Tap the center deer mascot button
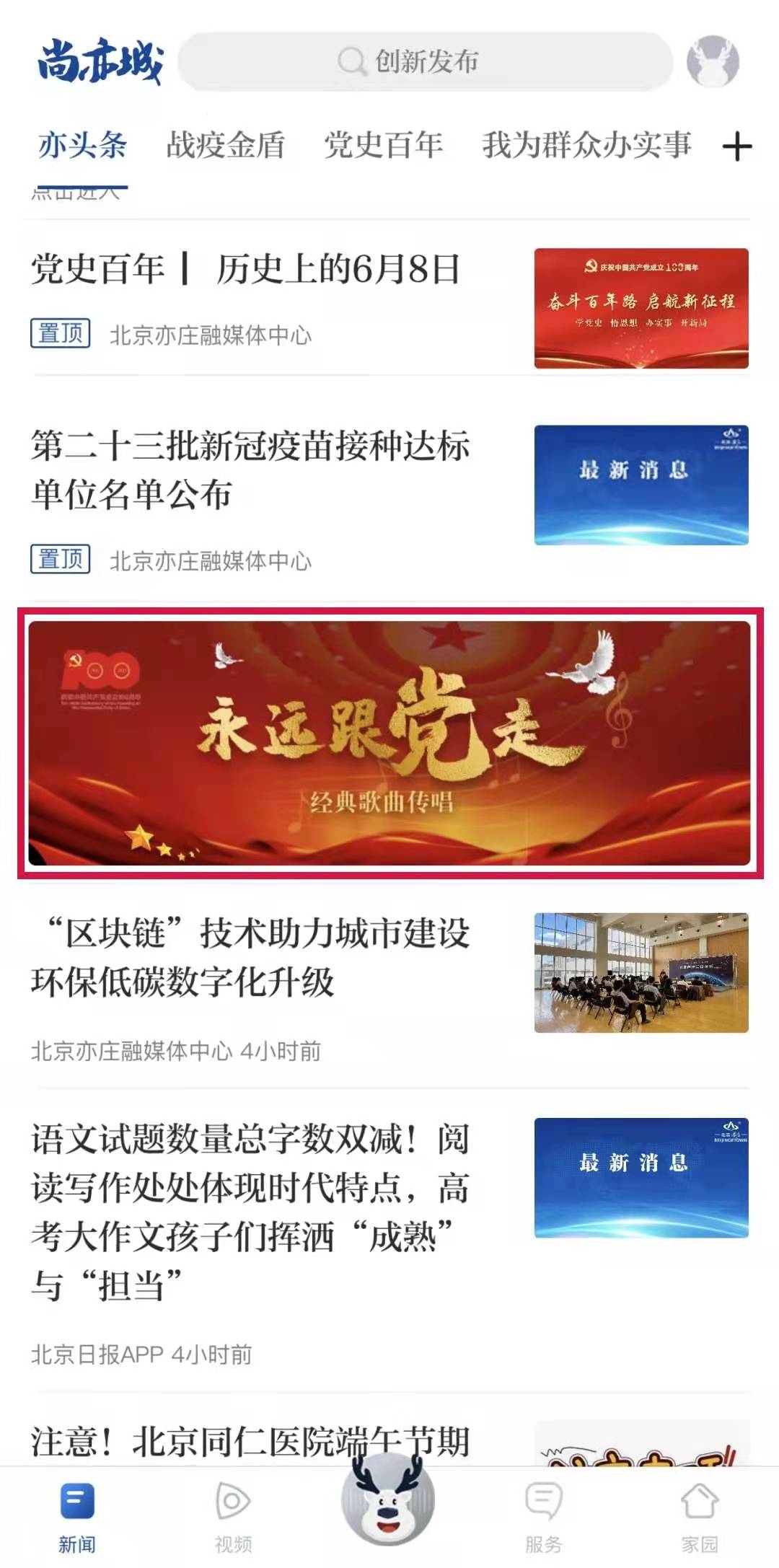Screen dimensions: 779x1568 388,1499
